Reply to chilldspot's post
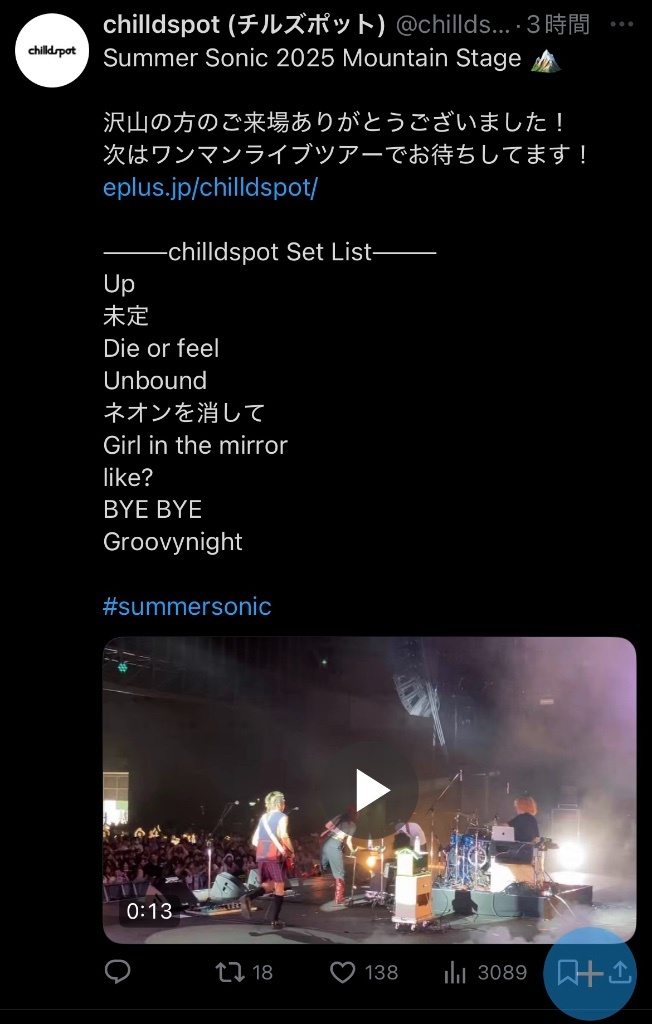The width and height of the screenshot is (652, 1024). [x=118, y=972]
